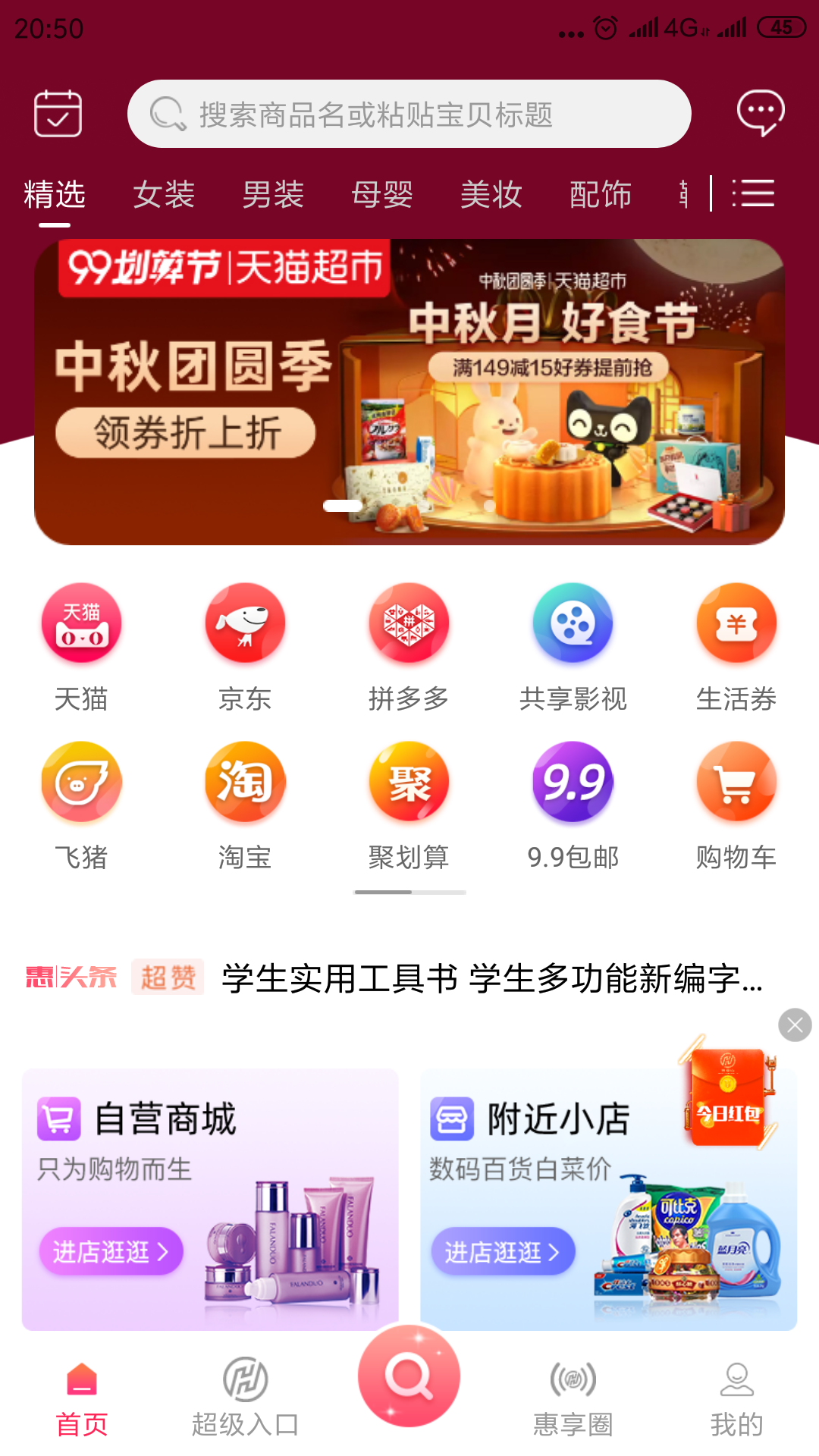Tap the product search box
Viewport: 819px width, 1456px height.
tap(409, 114)
